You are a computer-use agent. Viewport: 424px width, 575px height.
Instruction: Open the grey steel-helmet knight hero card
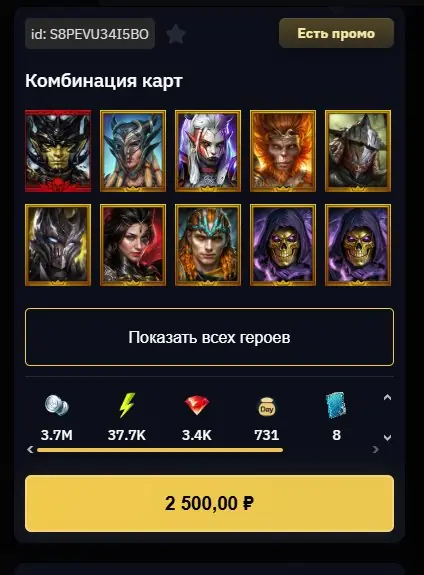tap(358, 151)
